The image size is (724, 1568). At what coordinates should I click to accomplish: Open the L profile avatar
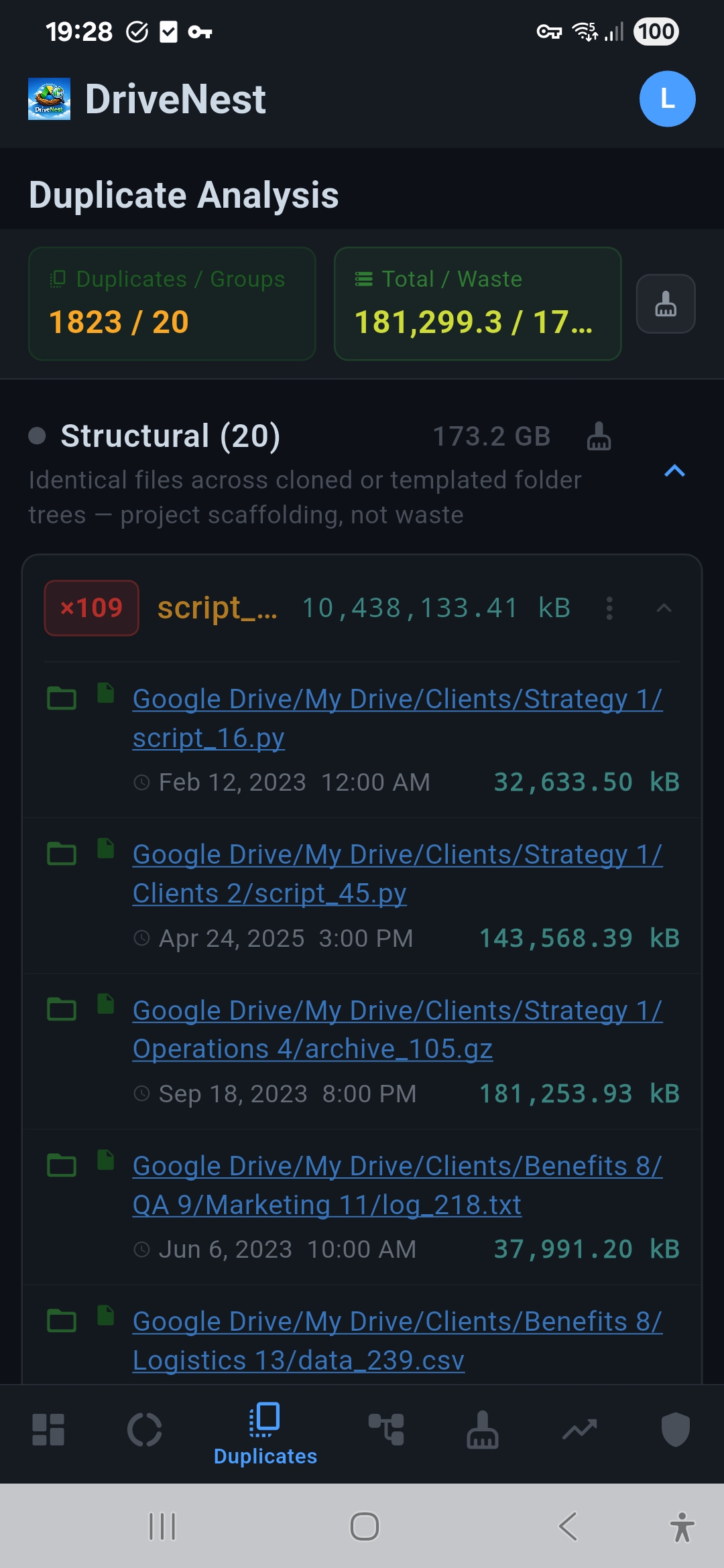coord(666,99)
